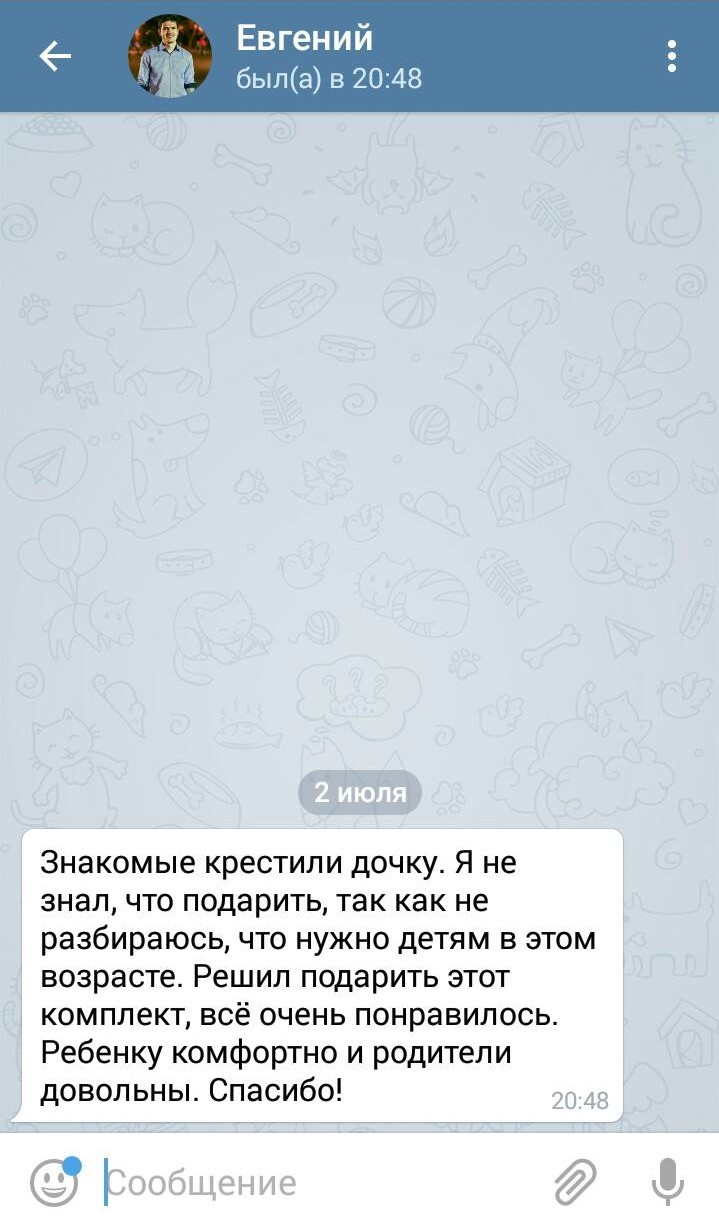Tap the microphone to record voice
Screen dimensions: 719x1229
click(x=667, y=1183)
